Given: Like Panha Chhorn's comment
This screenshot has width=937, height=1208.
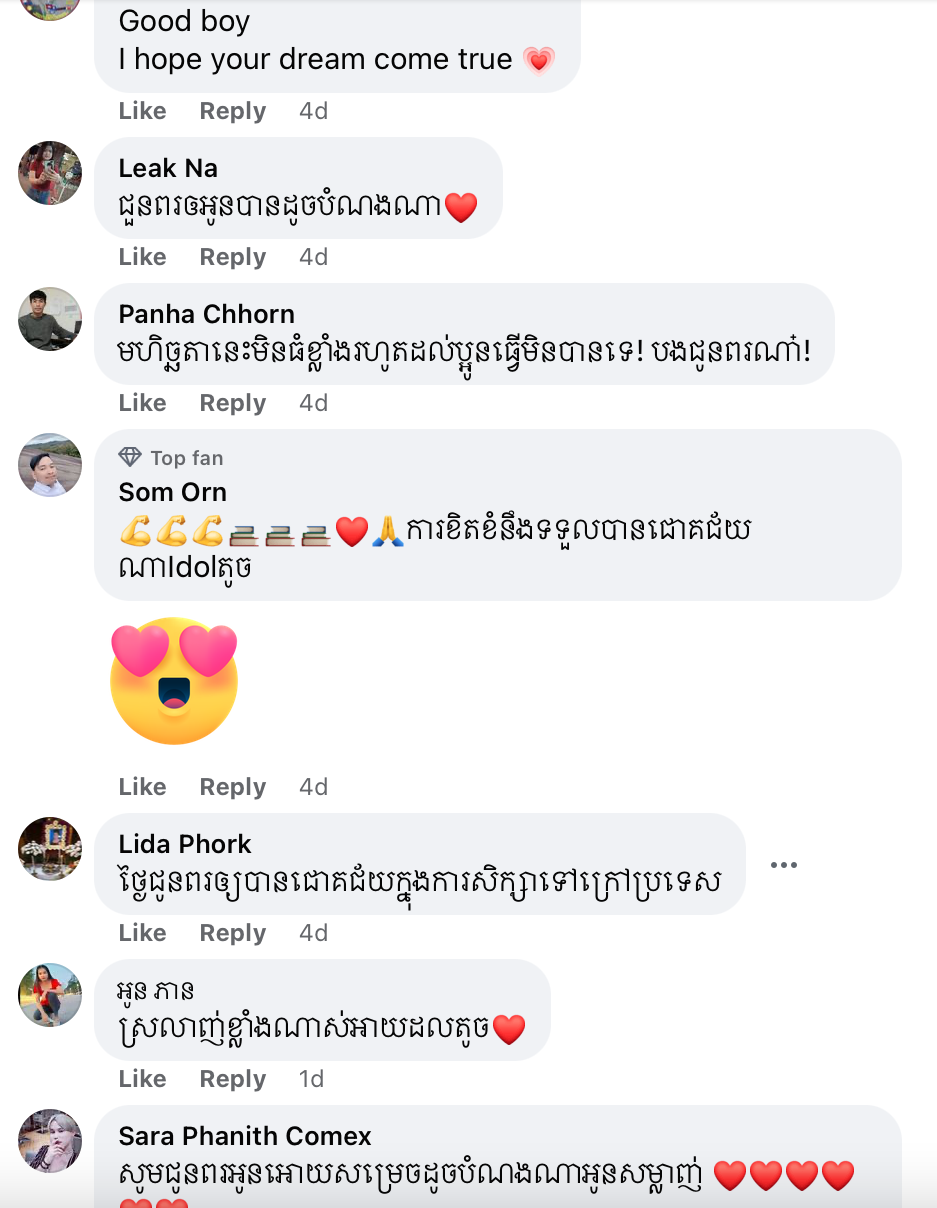Looking at the screenshot, I should [x=142, y=403].
